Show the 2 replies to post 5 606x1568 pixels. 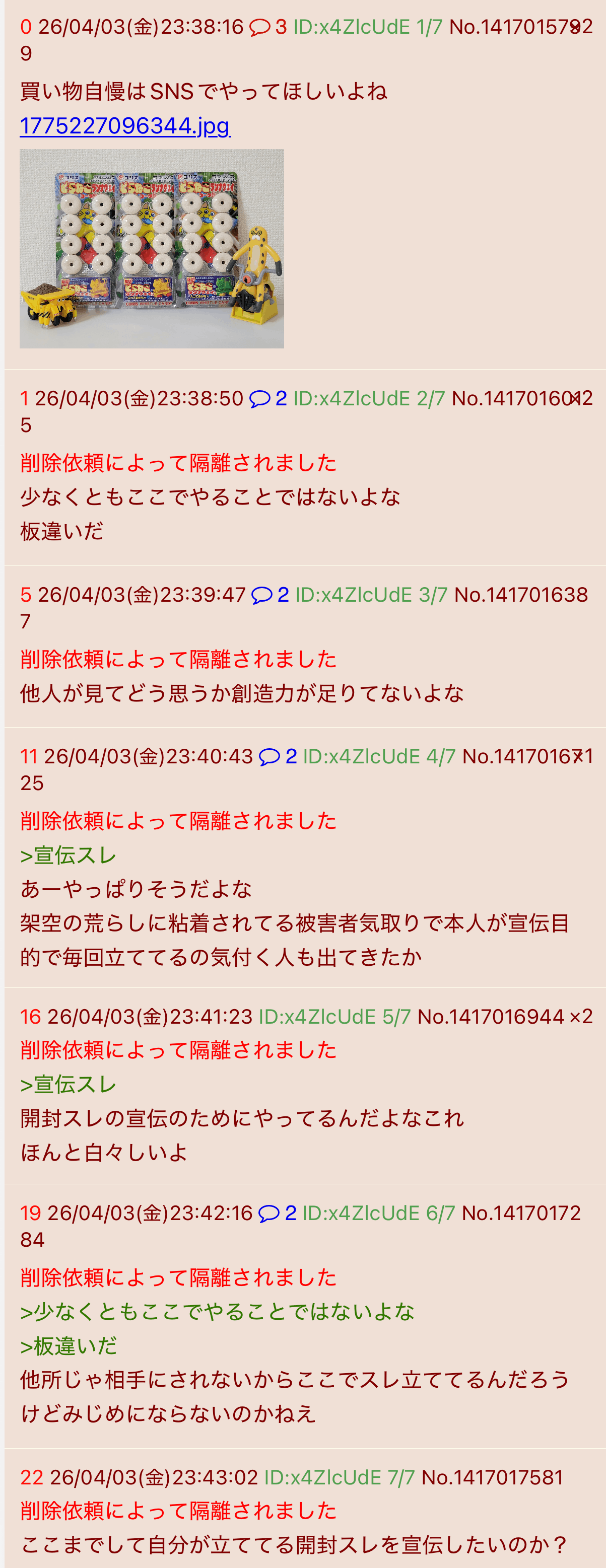[271, 595]
